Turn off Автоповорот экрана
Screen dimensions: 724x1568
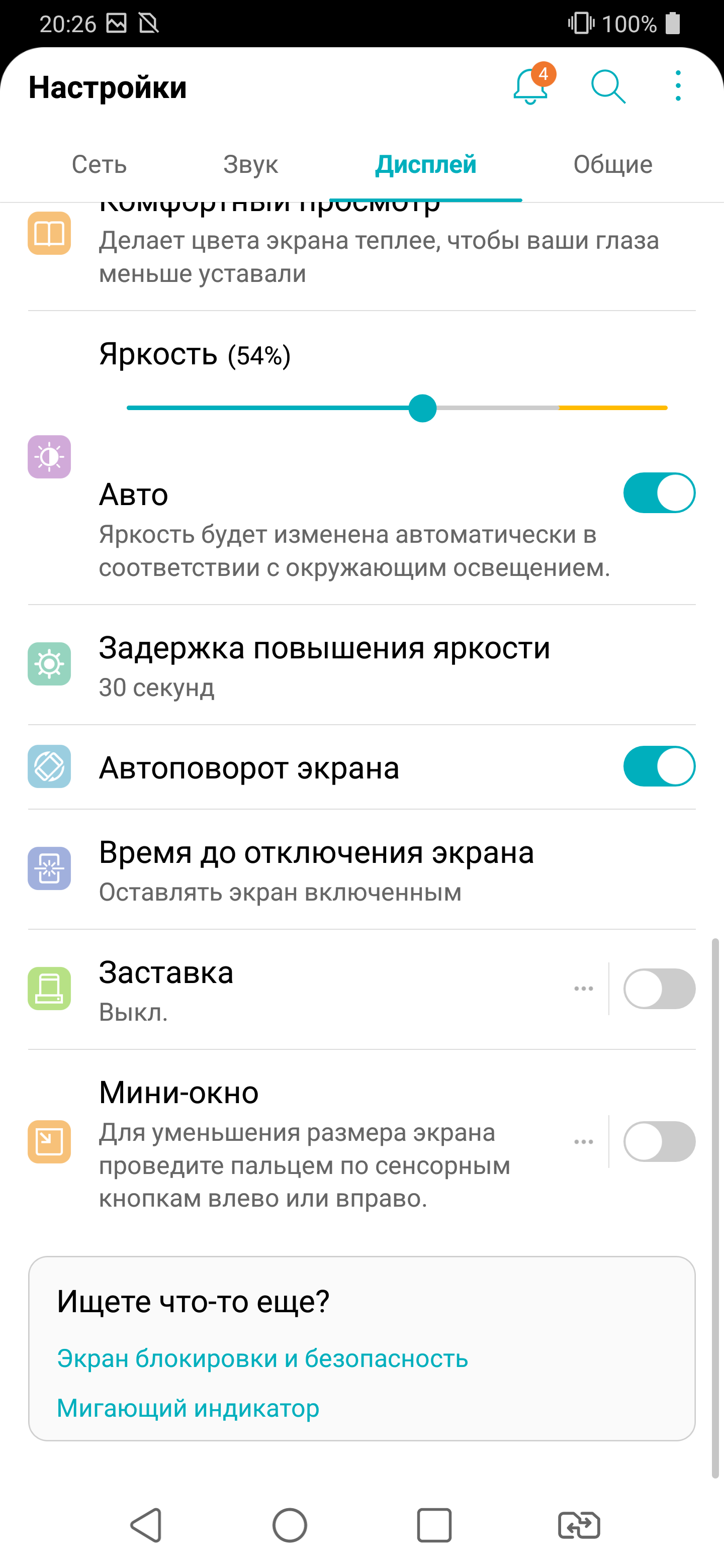659,766
